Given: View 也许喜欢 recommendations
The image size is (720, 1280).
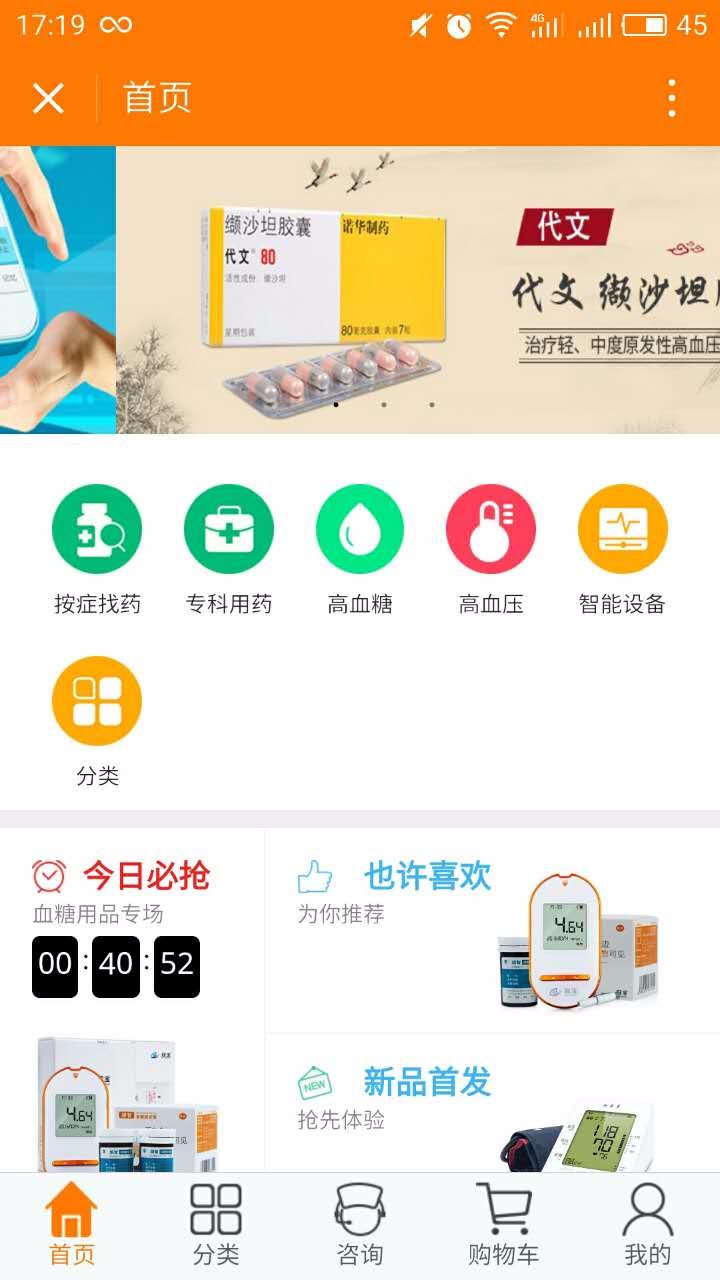Looking at the screenshot, I should click(492, 930).
